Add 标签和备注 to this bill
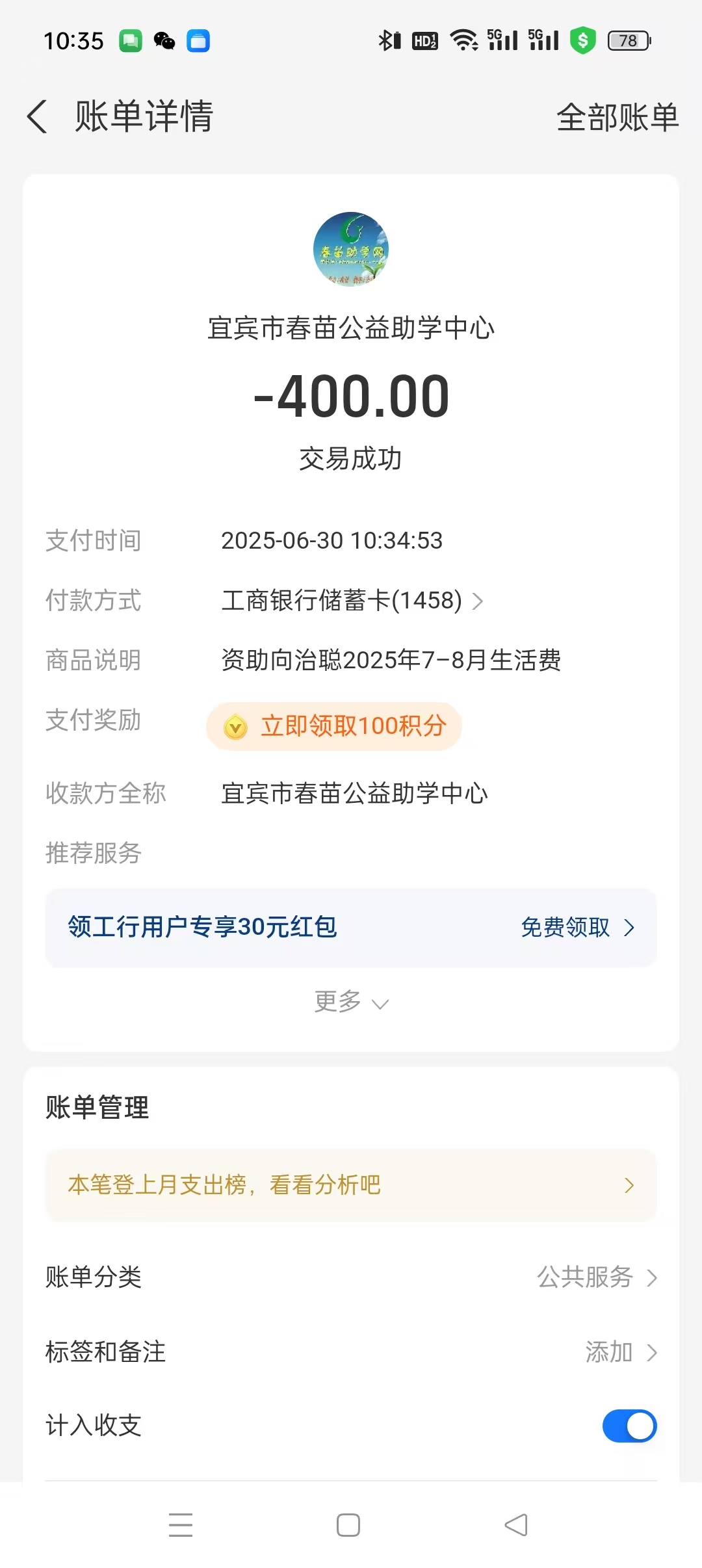The width and height of the screenshot is (702, 1568). [351, 1352]
